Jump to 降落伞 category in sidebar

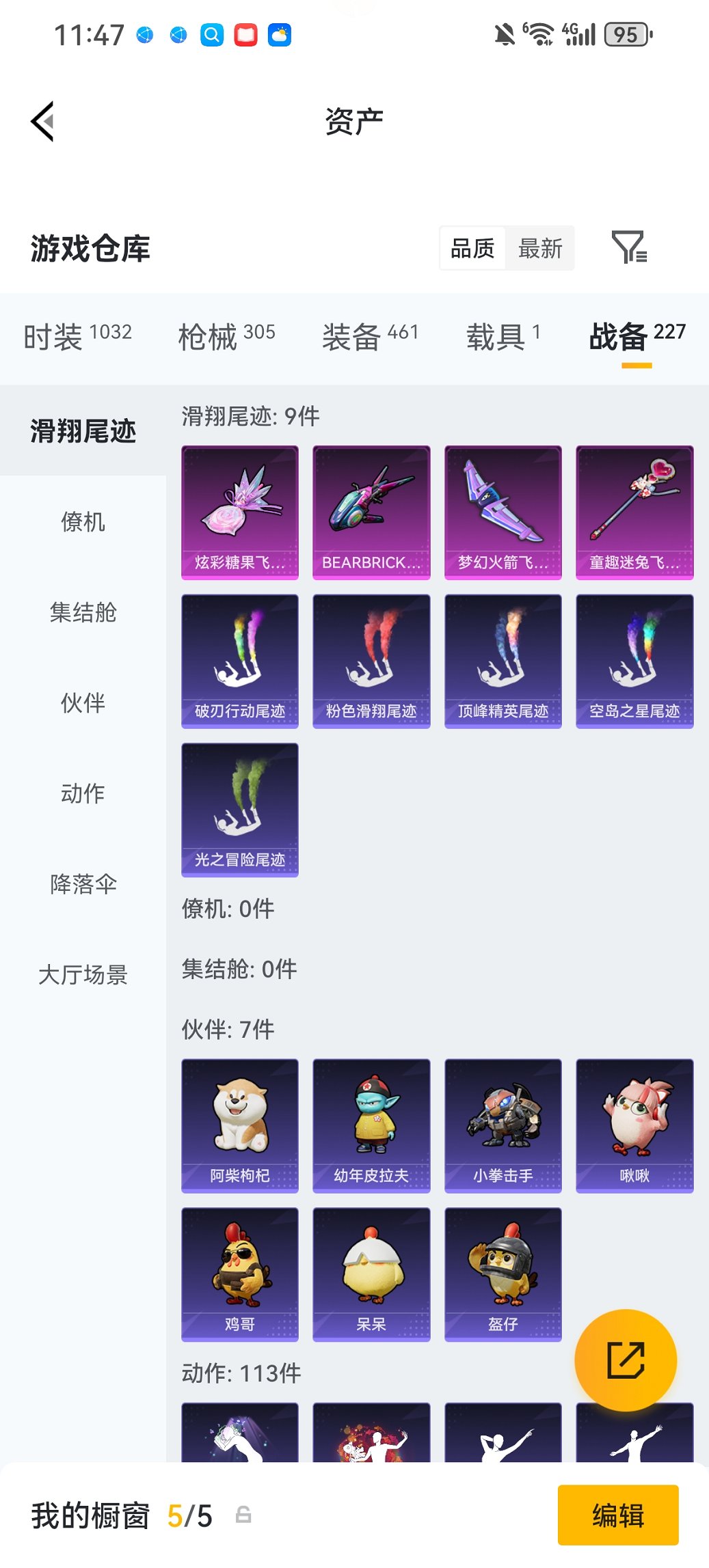click(83, 884)
